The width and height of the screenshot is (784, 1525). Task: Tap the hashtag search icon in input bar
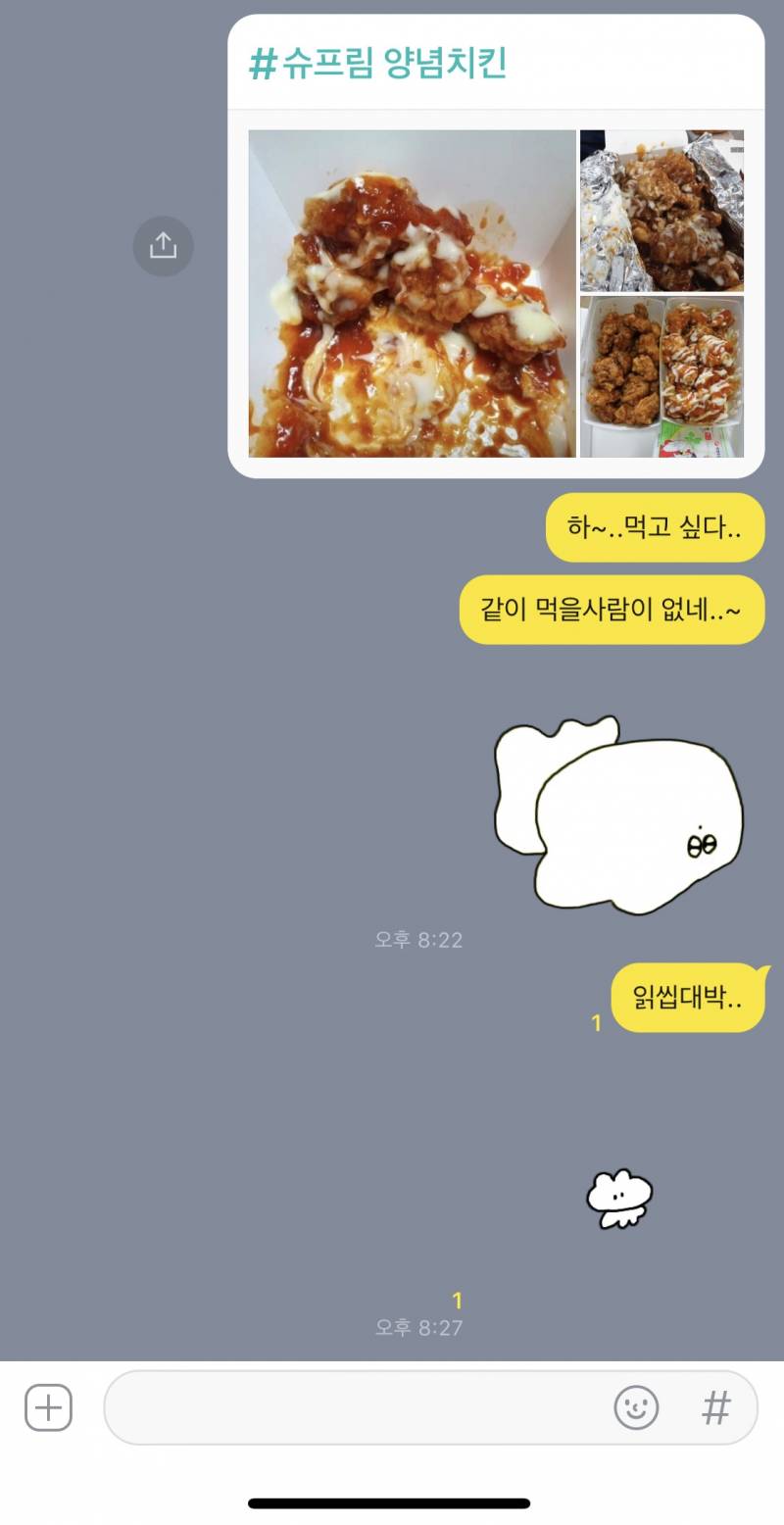pos(716,1406)
